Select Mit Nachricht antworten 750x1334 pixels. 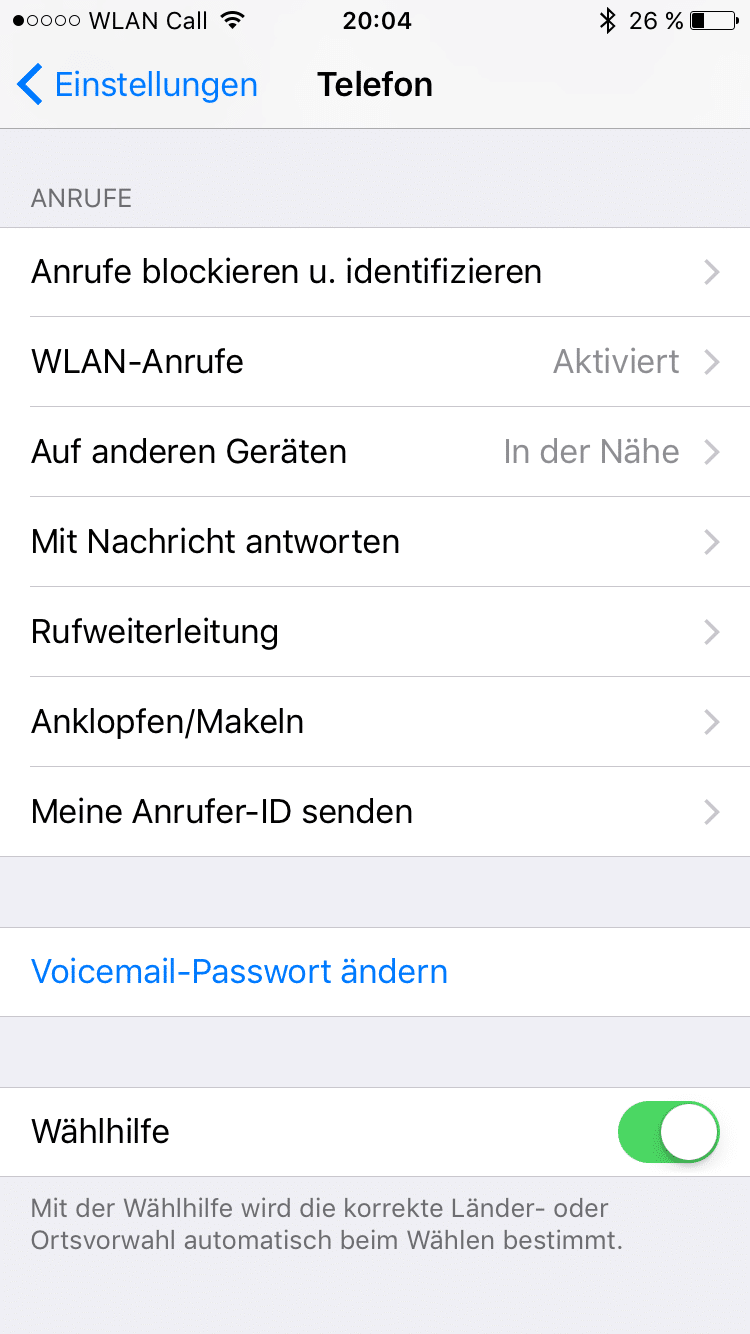tap(375, 542)
